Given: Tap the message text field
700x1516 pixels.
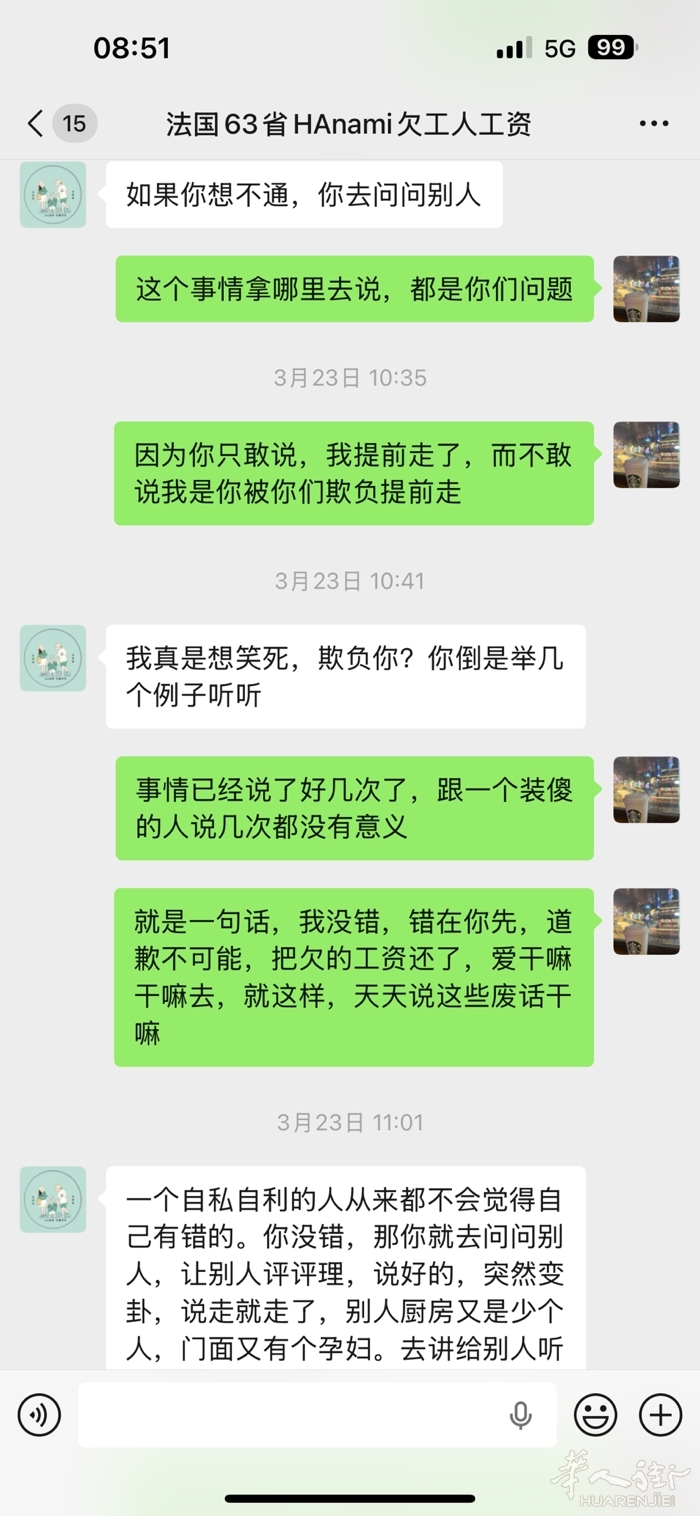Looking at the screenshot, I should coord(290,1415).
